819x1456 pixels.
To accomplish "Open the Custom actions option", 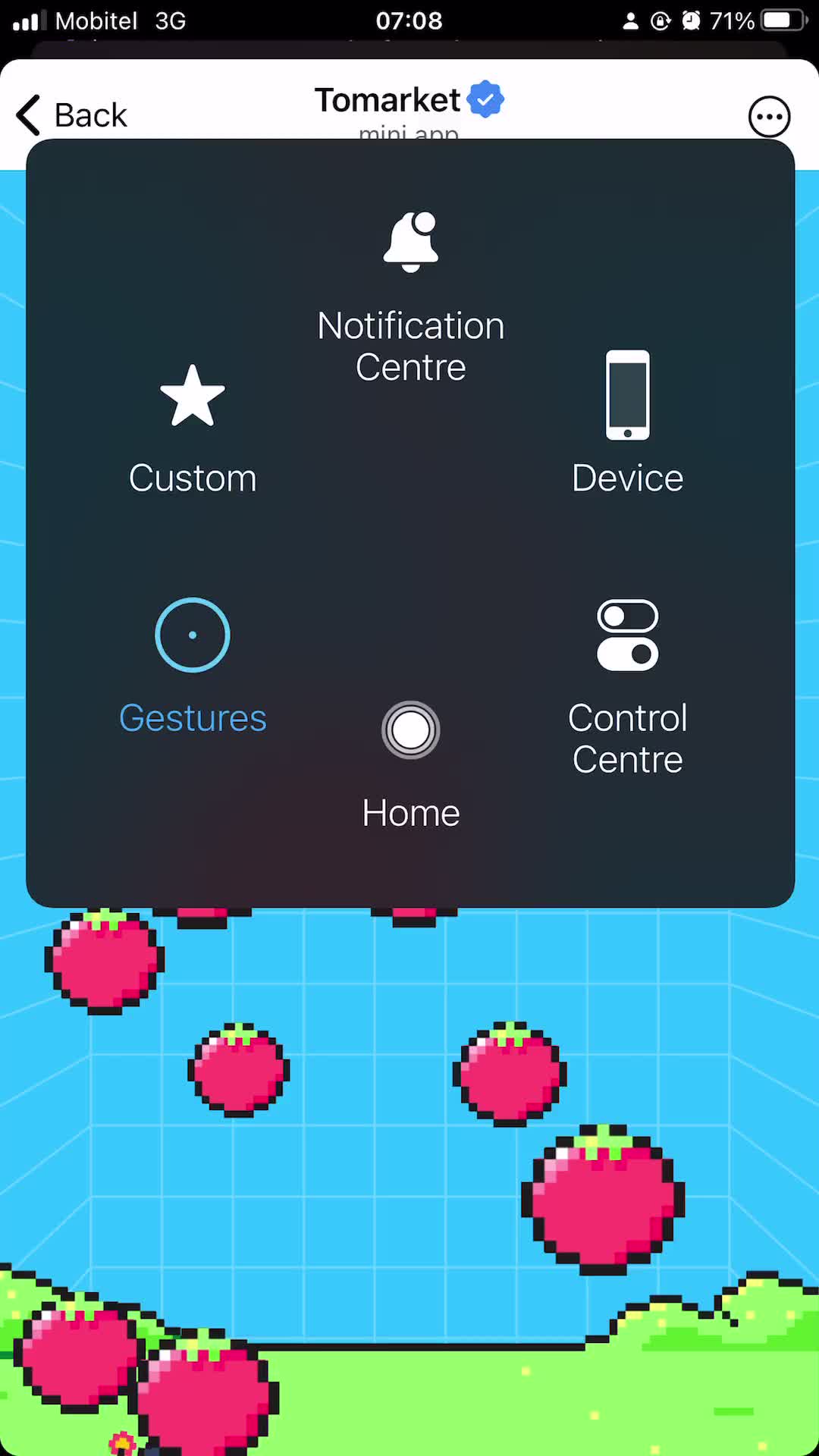I will [193, 428].
